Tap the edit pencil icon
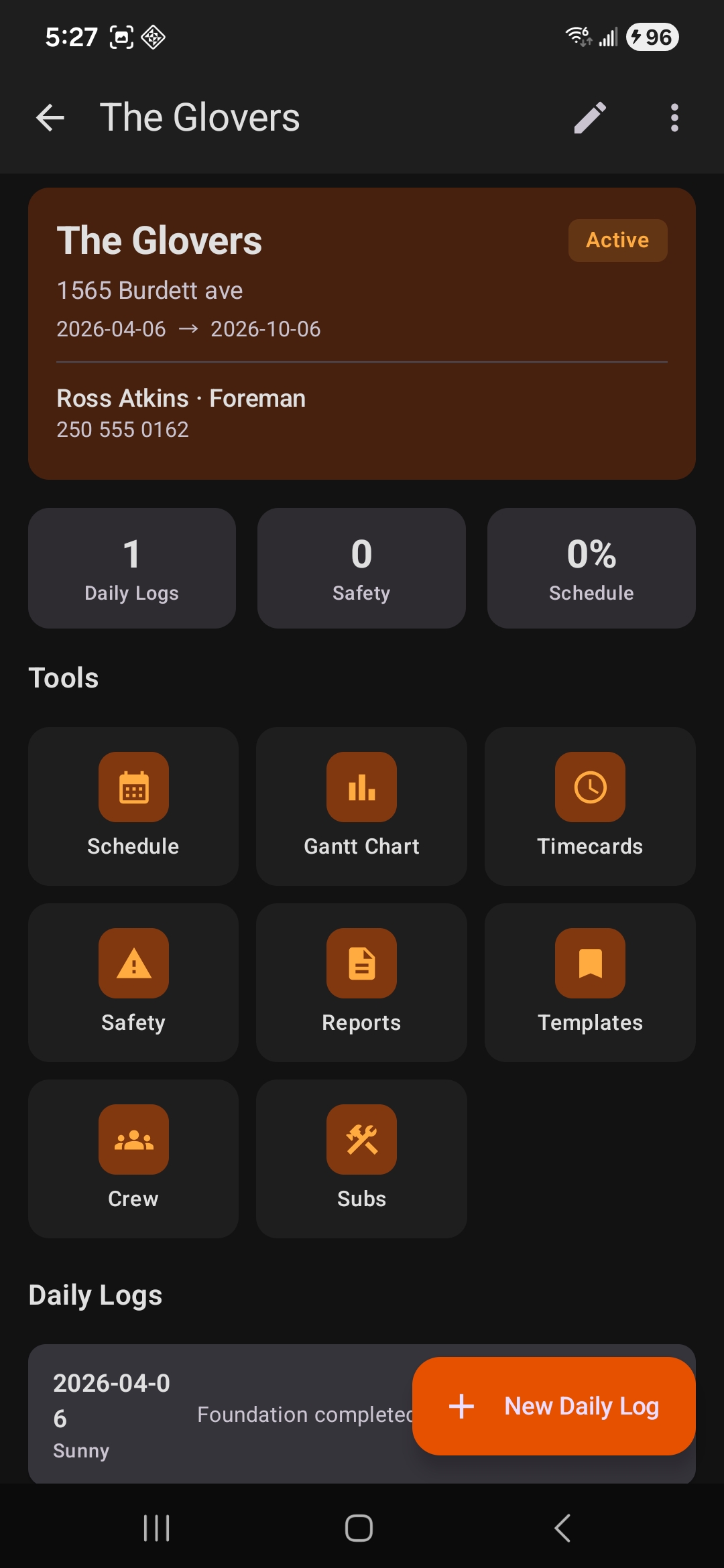This screenshot has width=724, height=1568. tap(591, 117)
